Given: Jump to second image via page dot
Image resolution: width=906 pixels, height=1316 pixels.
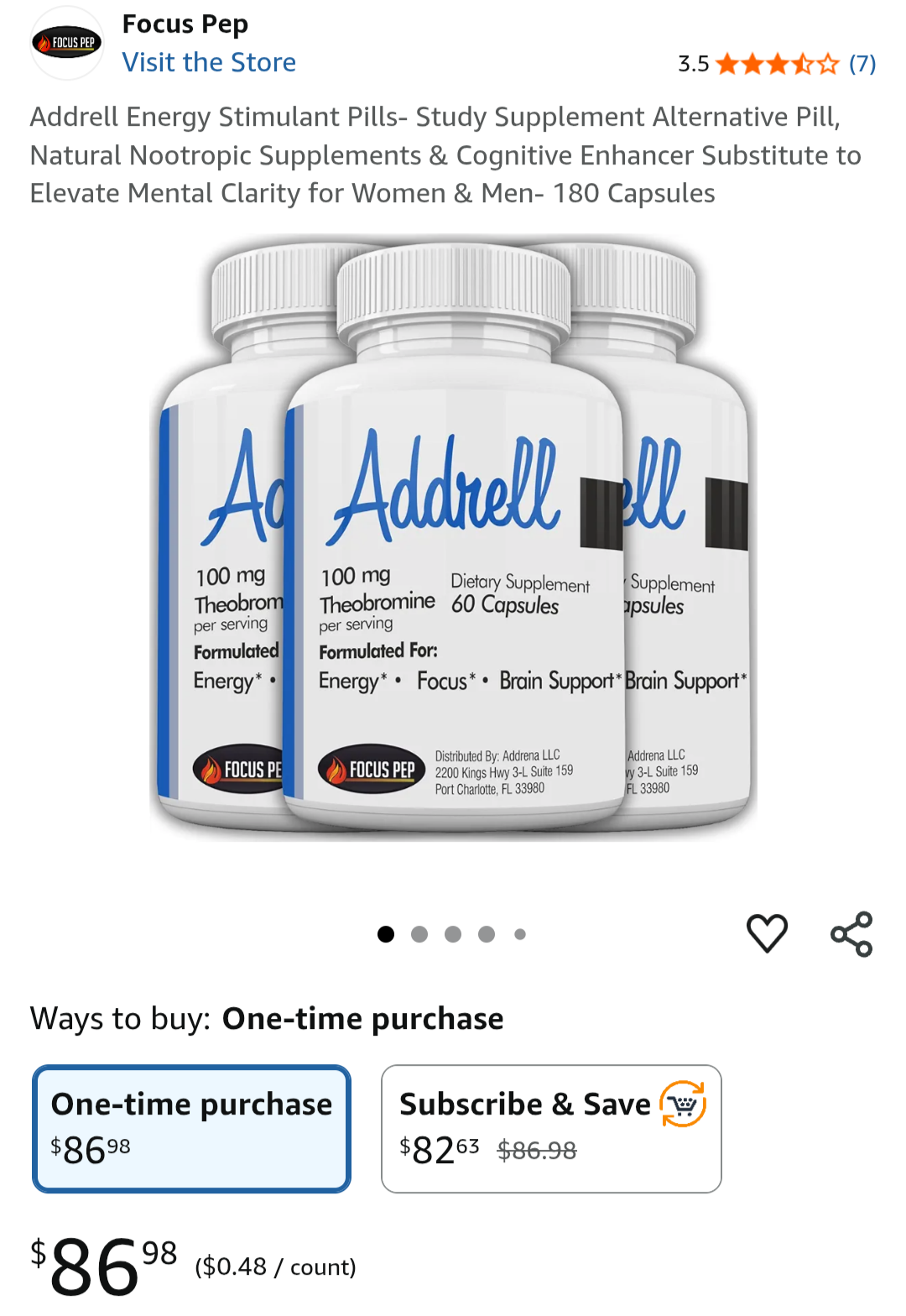Looking at the screenshot, I should 419,934.
